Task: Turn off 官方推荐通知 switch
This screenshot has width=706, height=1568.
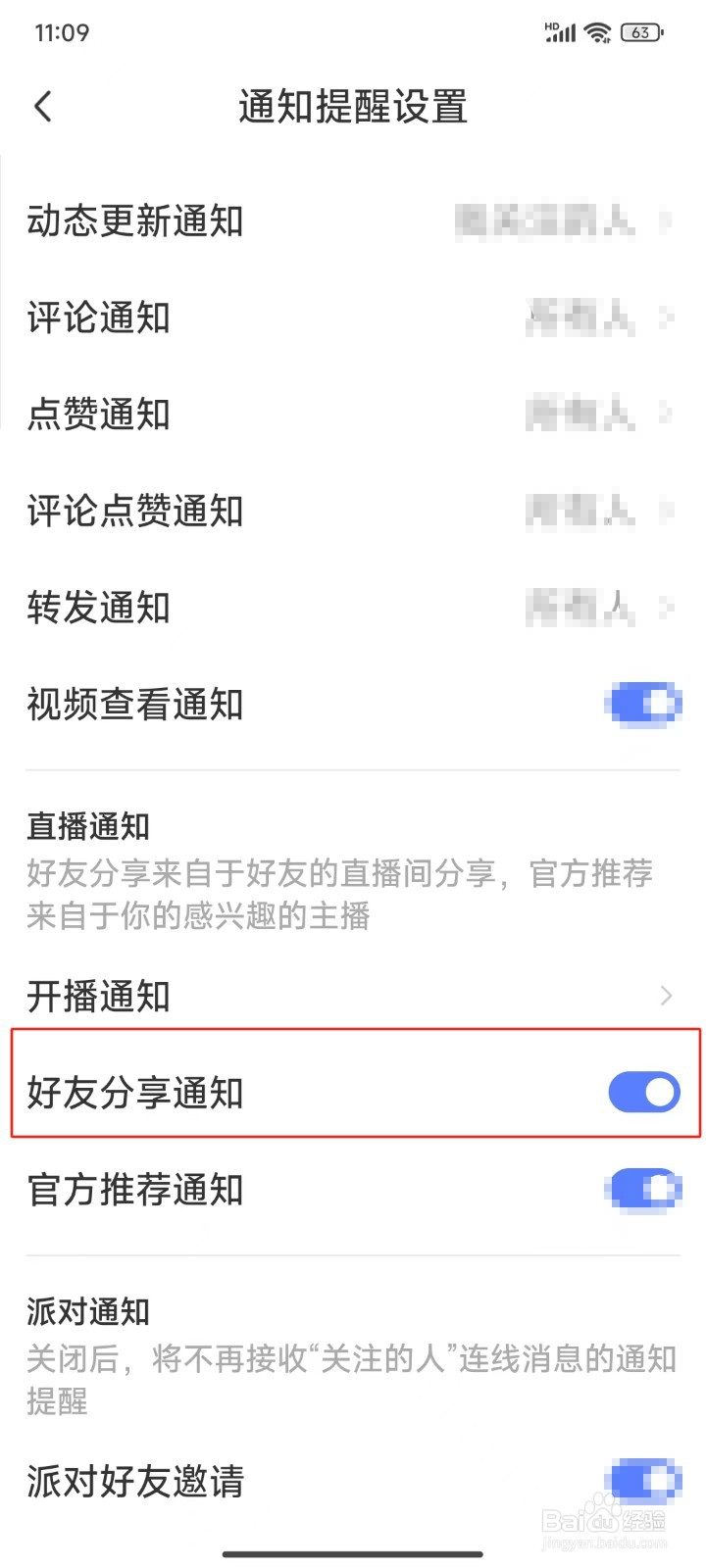Action: click(643, 1188)
